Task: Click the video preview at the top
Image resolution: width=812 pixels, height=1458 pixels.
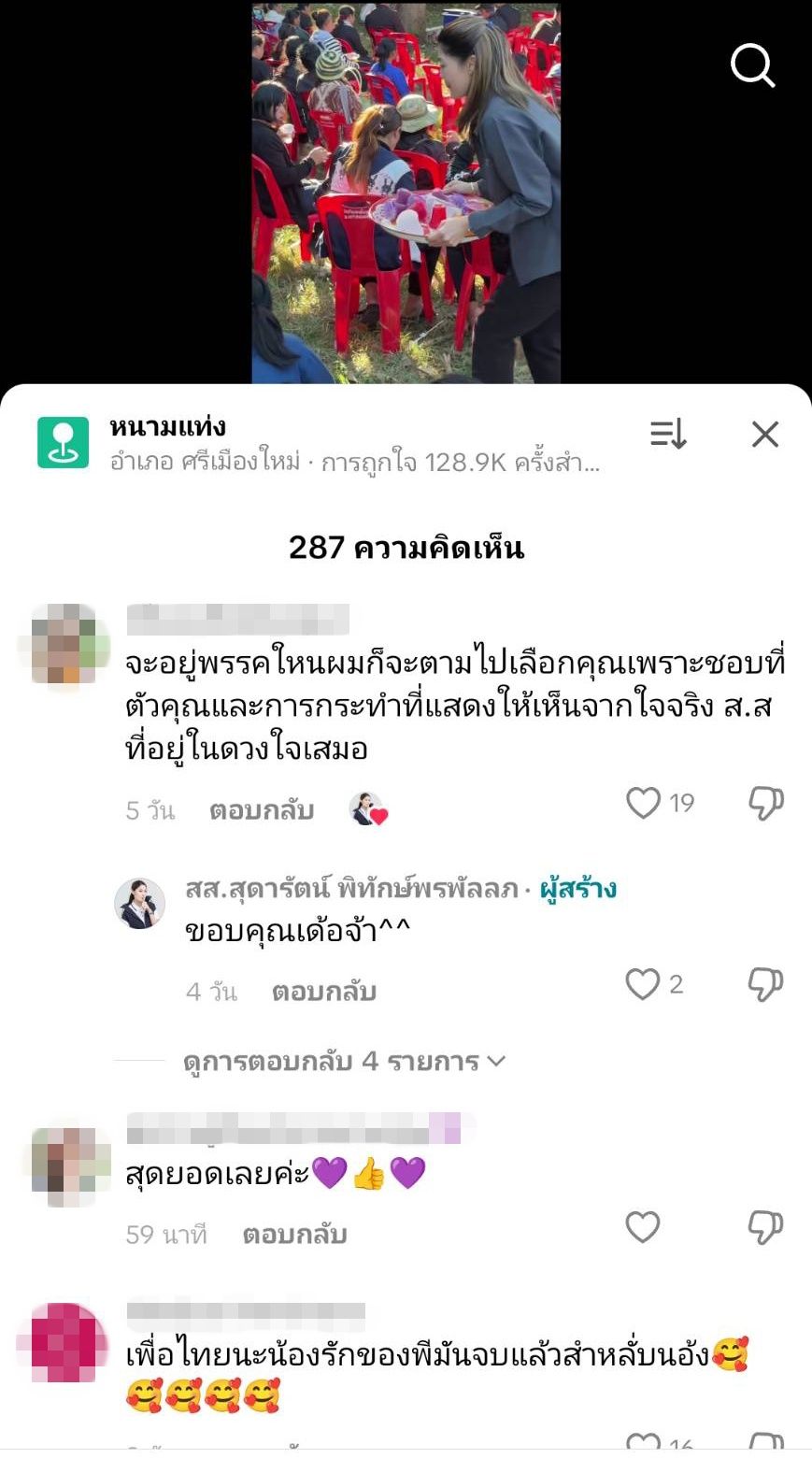Action: click(x=406, y=187)
